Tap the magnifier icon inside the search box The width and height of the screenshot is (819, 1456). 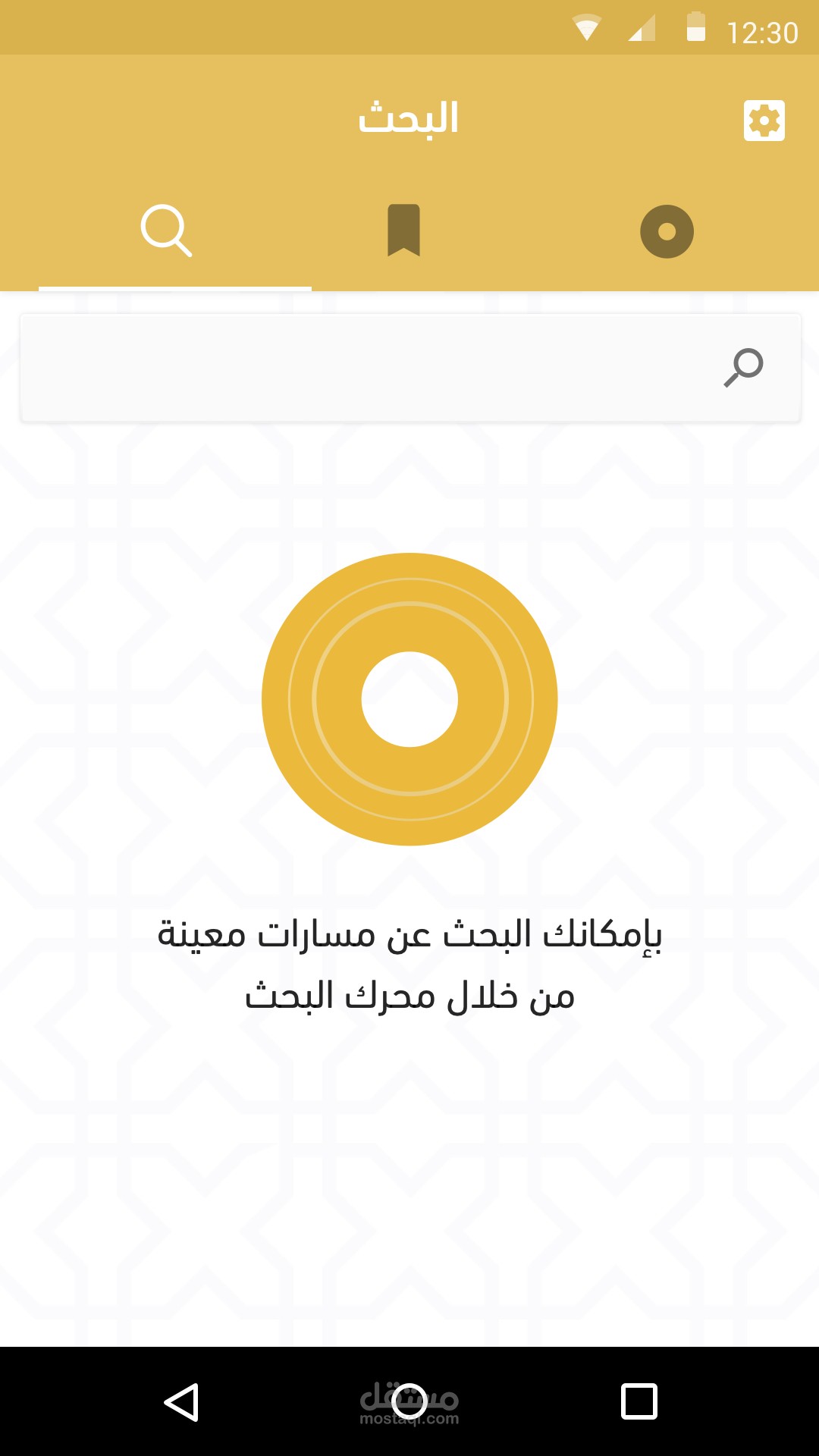pos(743,368)
